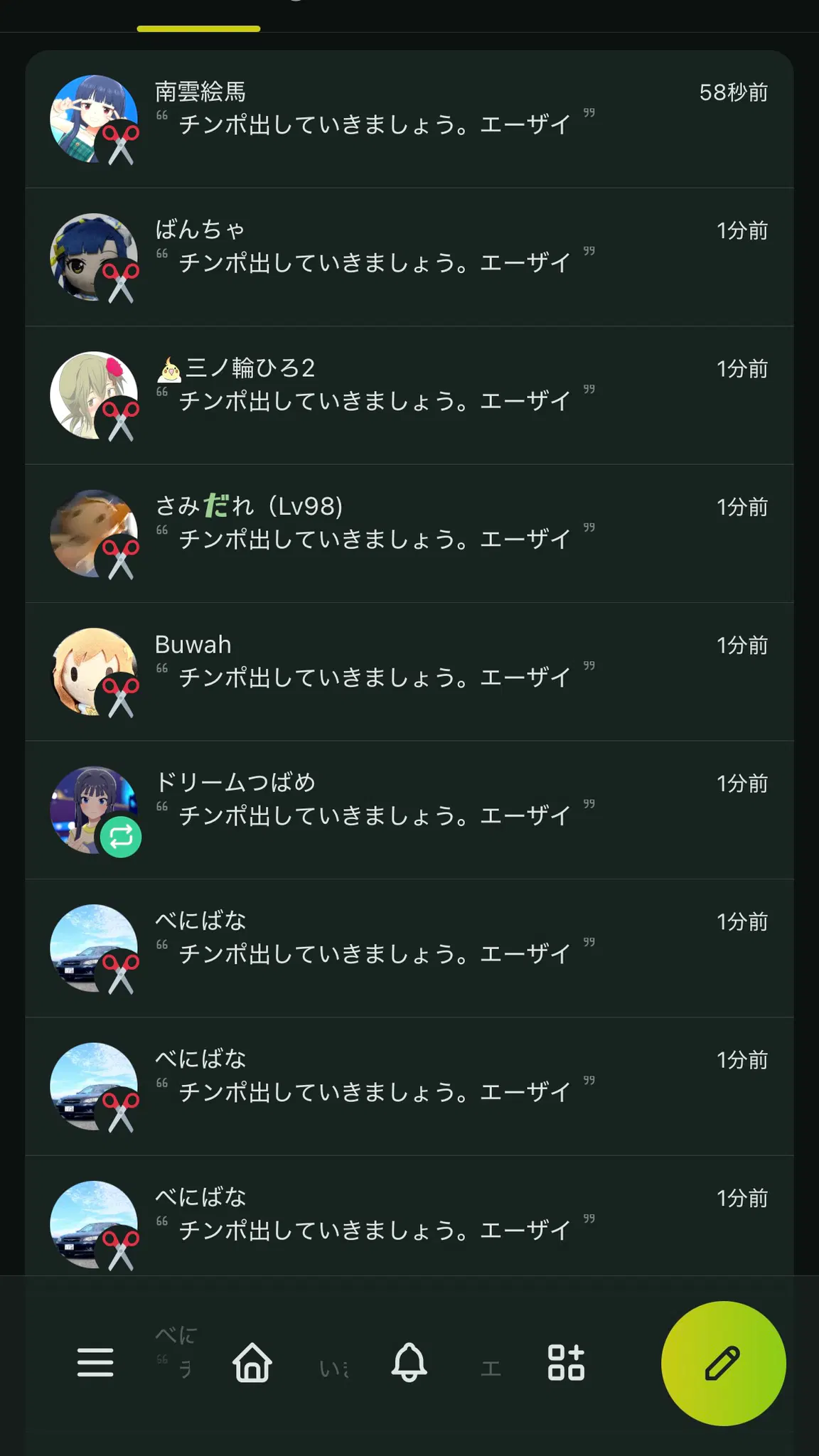Open the widgets add panel
This screenshot has height=1456, width=819.
(566, 1362)
